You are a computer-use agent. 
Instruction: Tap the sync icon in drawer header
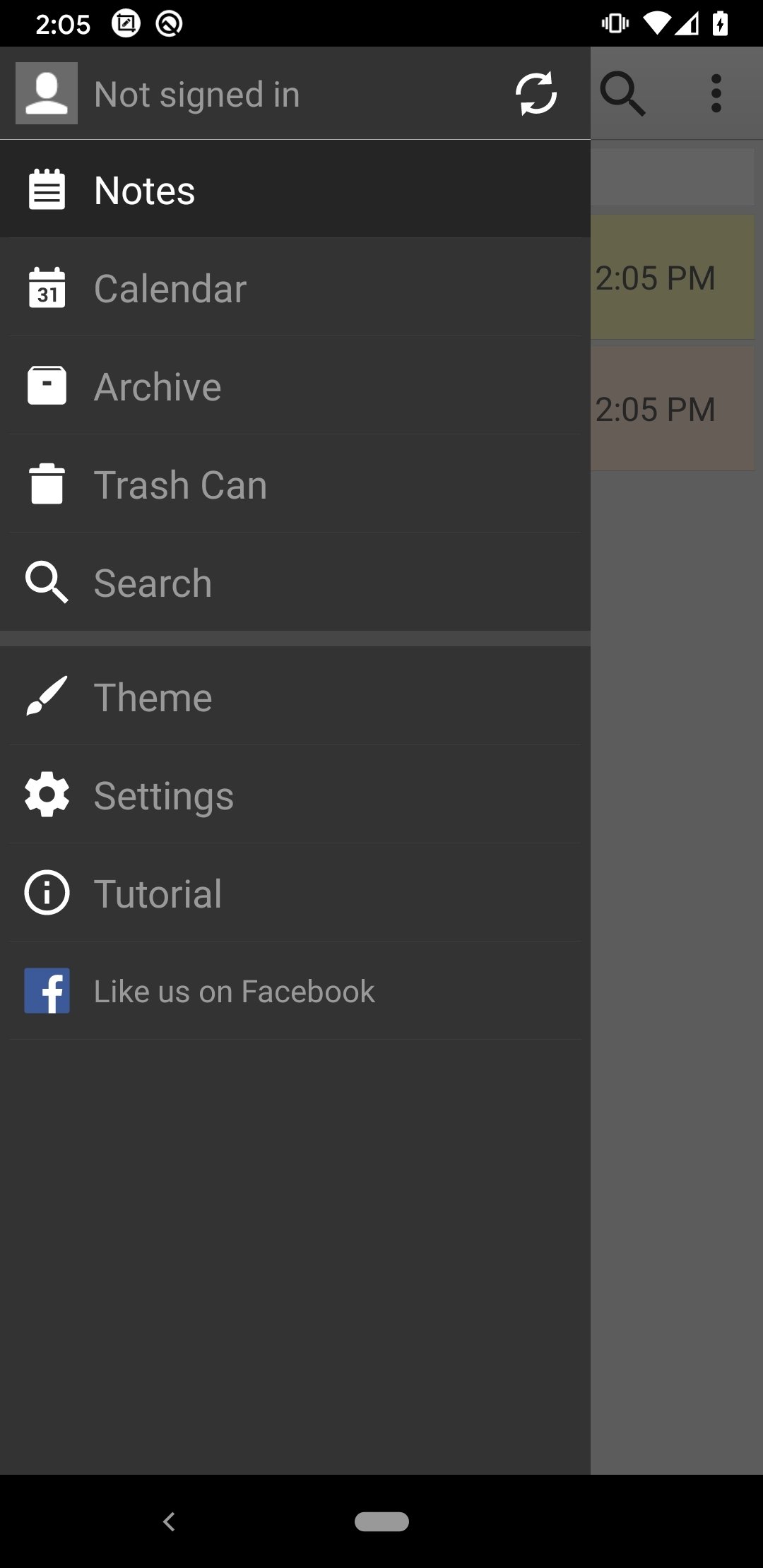(536, 93)
